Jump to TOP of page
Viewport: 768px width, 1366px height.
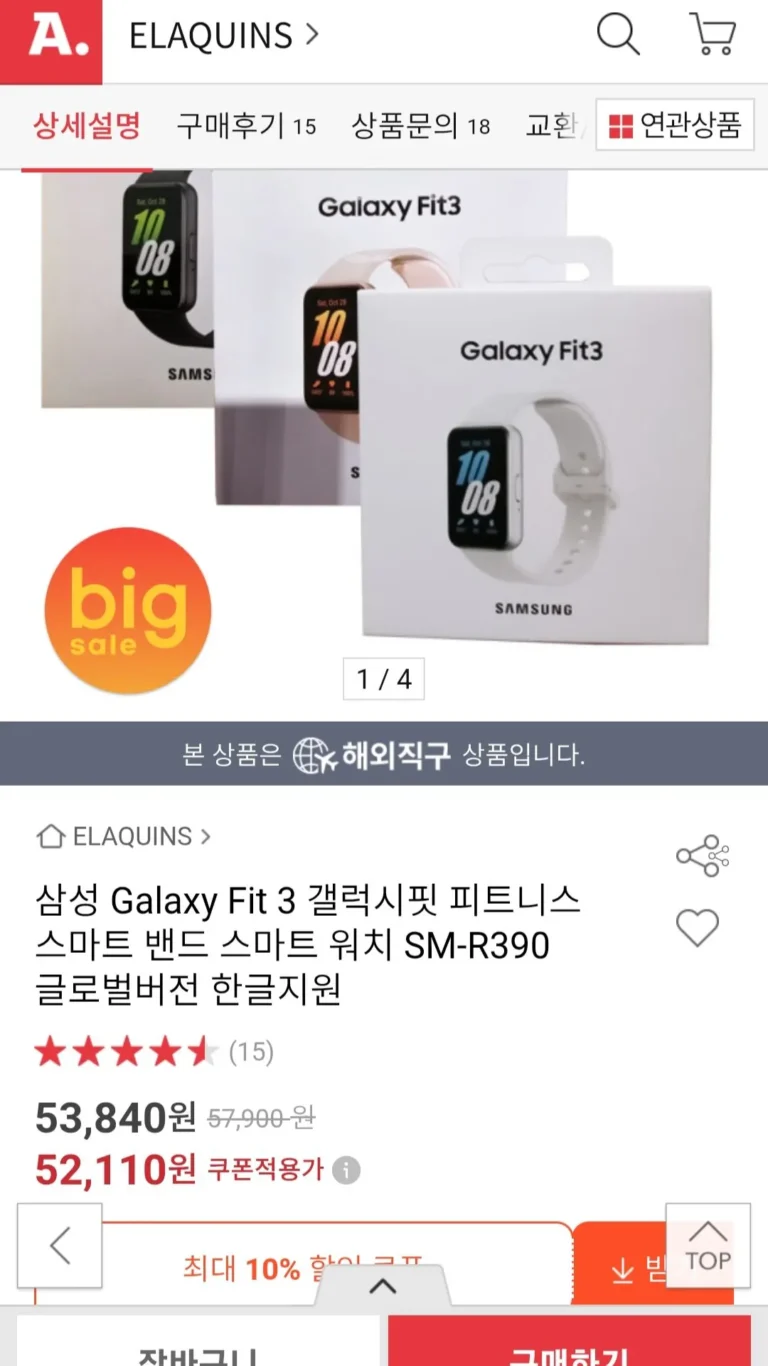tap(707, 1246)
